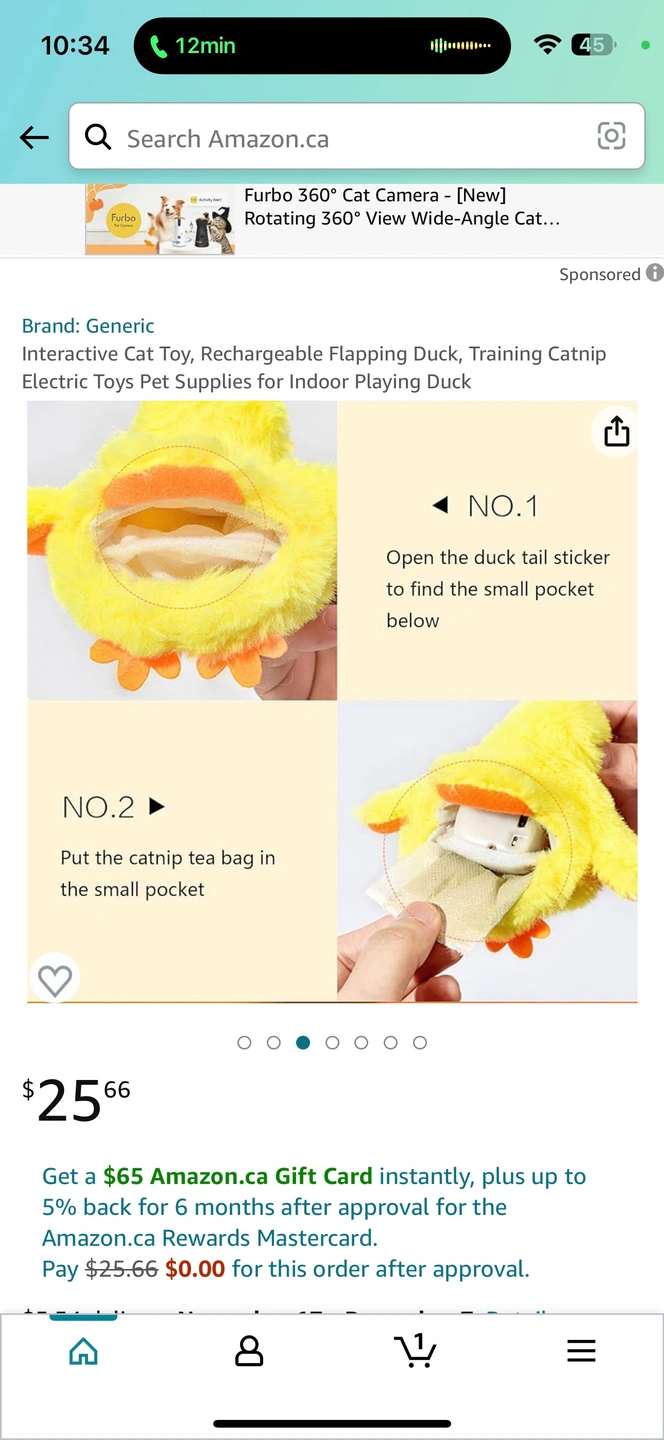Open the account profile tab

[x=249, y=1352]
